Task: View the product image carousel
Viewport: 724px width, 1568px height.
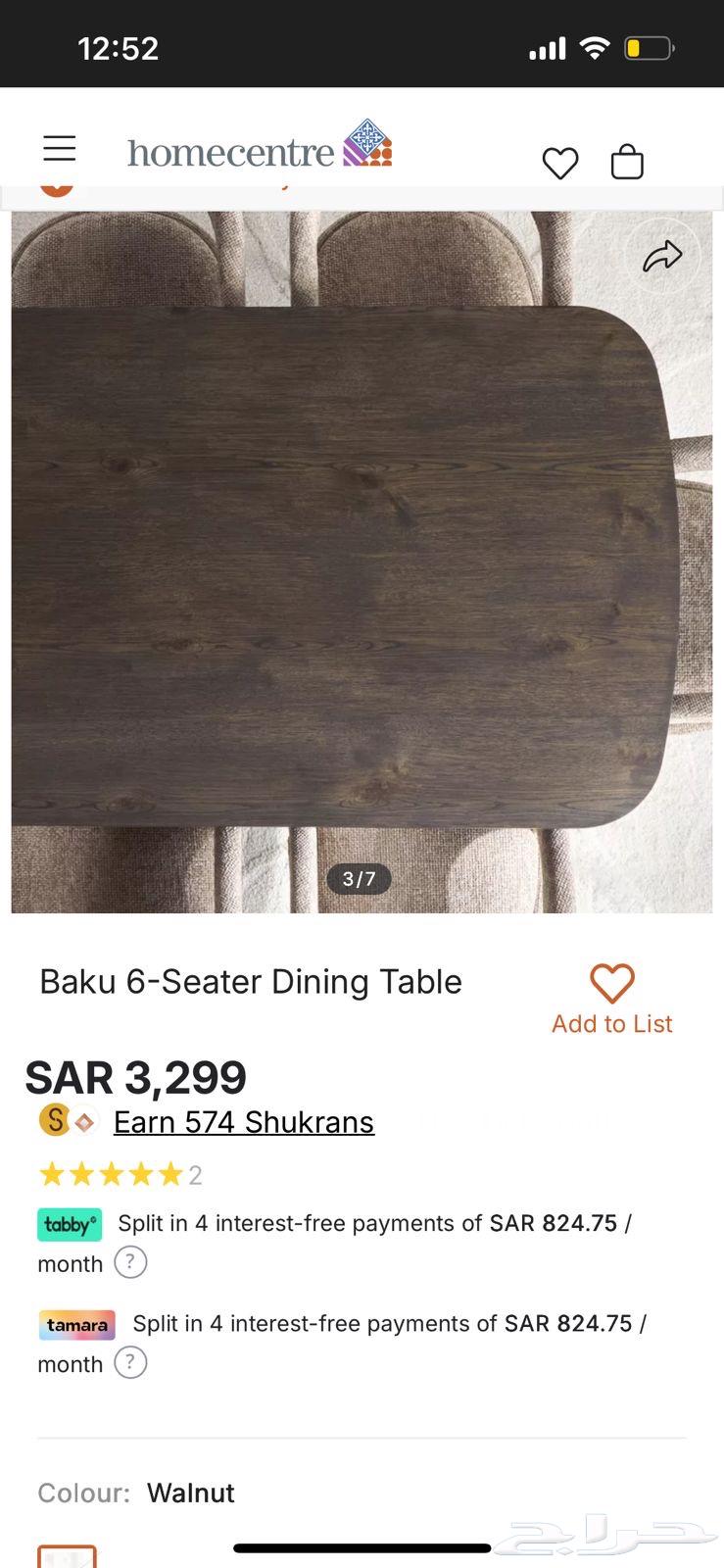Action: (x=362, y=559)
